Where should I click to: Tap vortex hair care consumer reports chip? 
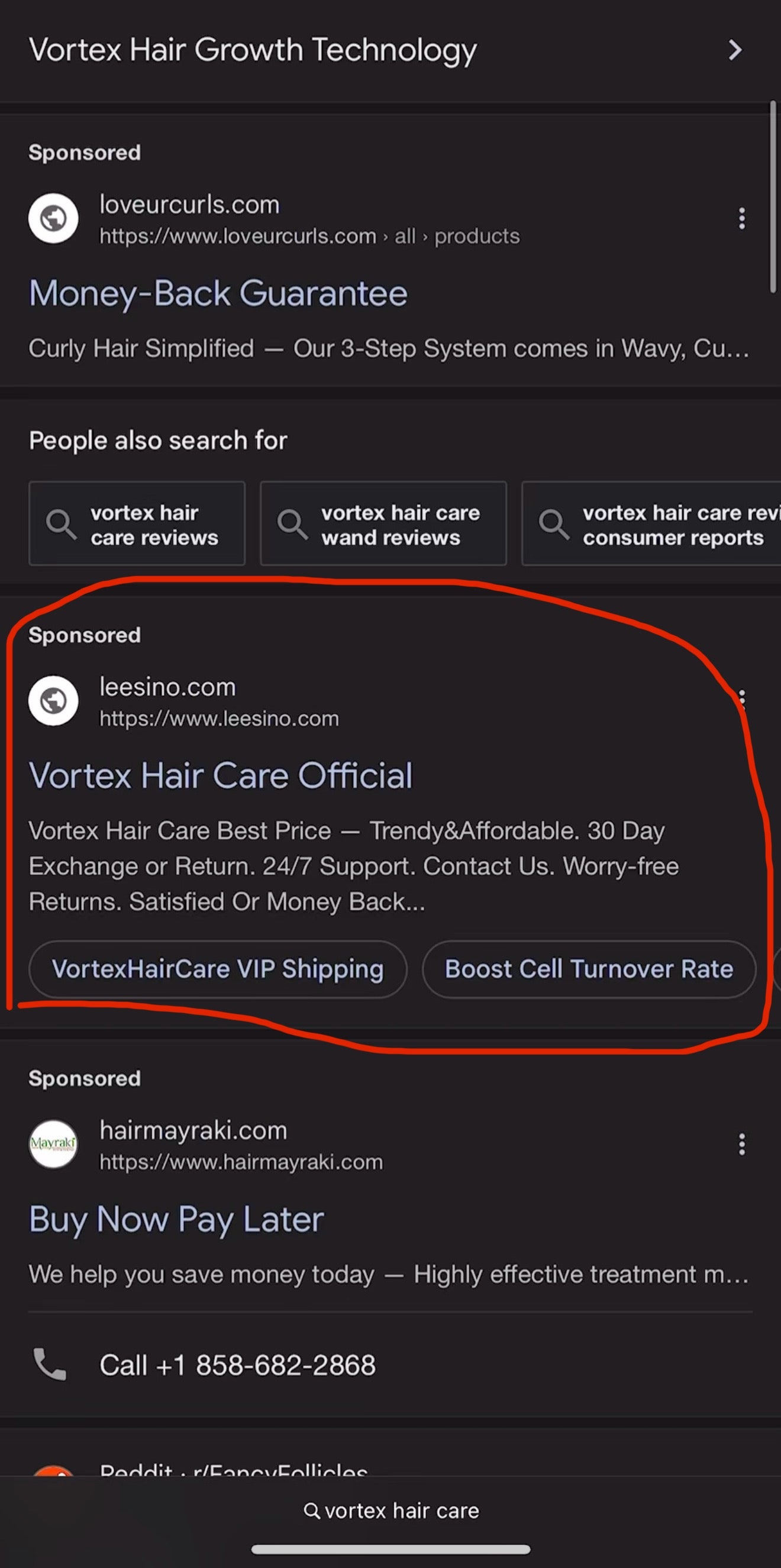tap(651, 524)
